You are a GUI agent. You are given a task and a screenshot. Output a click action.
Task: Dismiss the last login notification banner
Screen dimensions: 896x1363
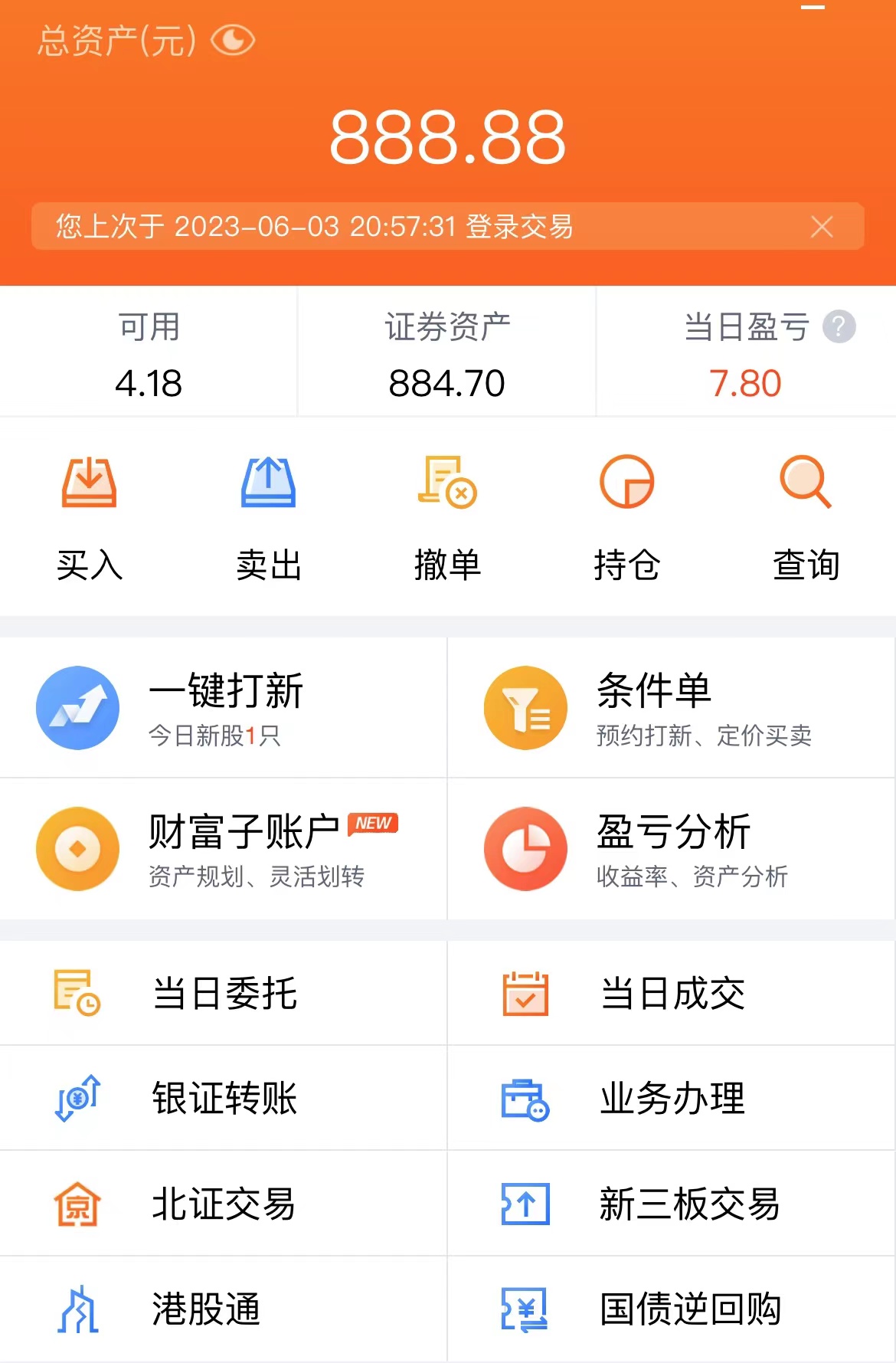coord(822,227)
